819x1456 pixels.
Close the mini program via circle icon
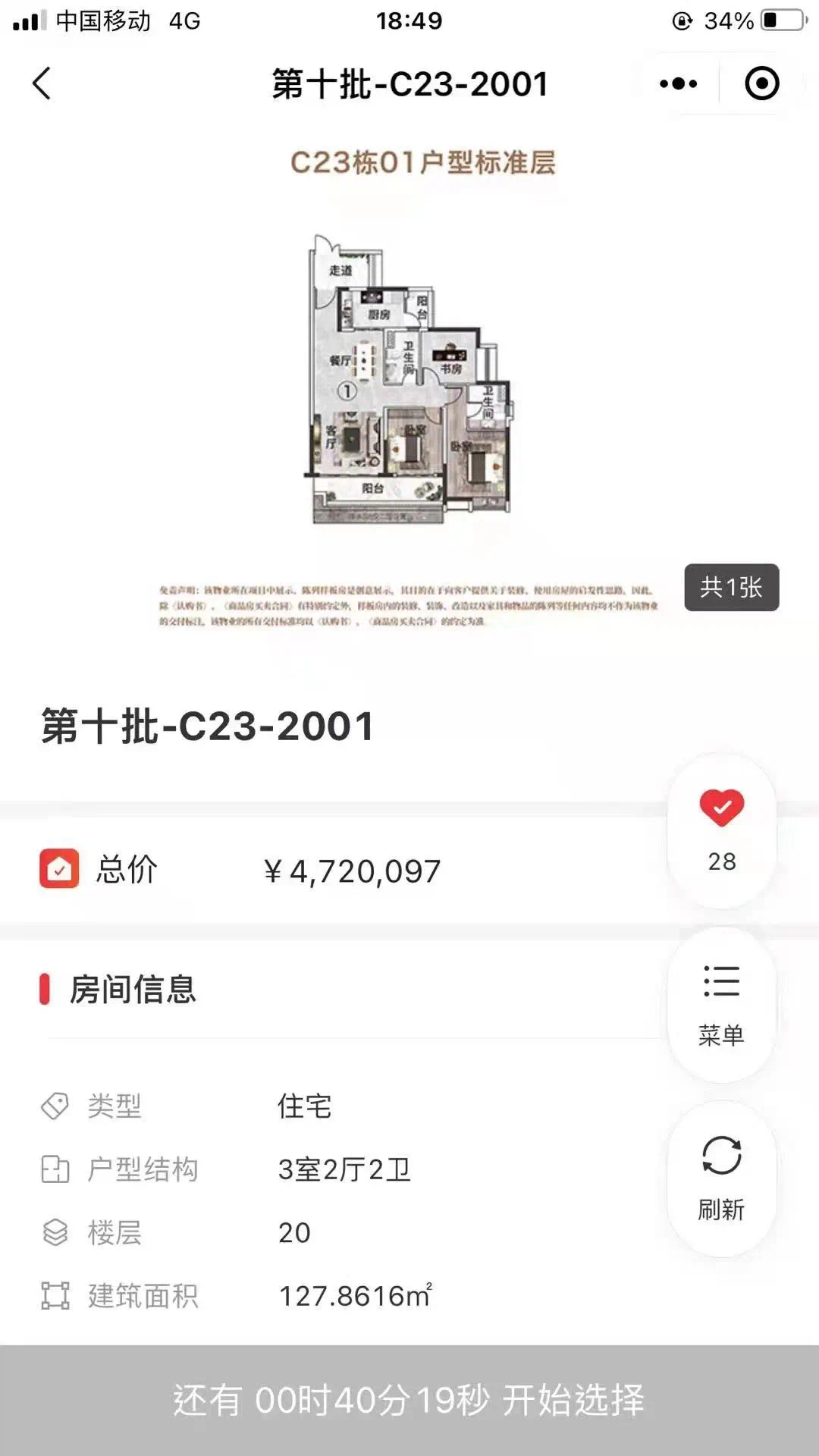click(761, 83)
